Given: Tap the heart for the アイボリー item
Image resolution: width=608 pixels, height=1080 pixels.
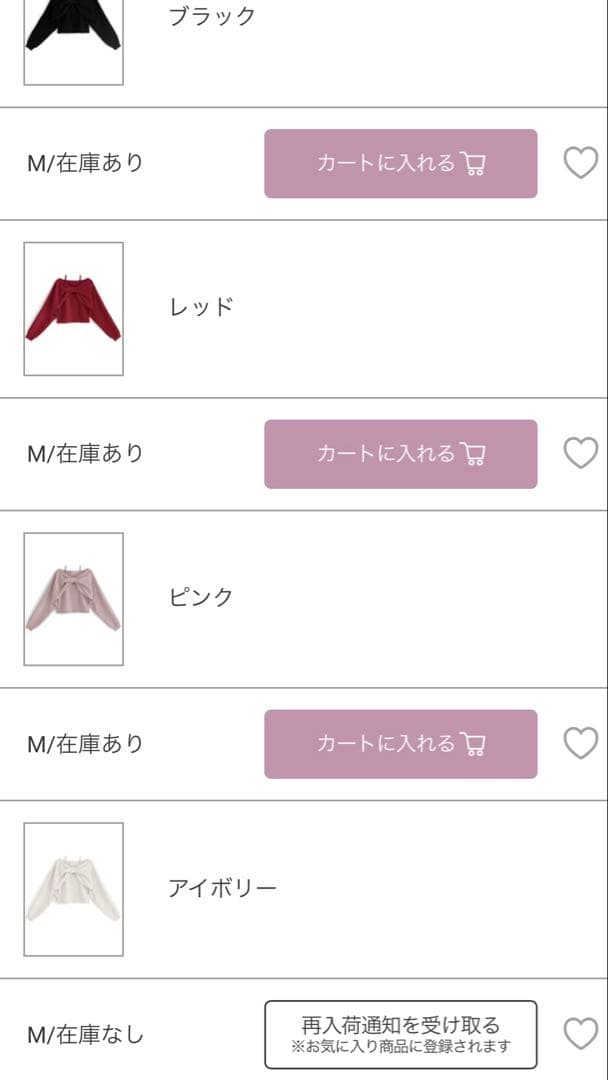Looking at the screenshot, I should pos(581,1035).
